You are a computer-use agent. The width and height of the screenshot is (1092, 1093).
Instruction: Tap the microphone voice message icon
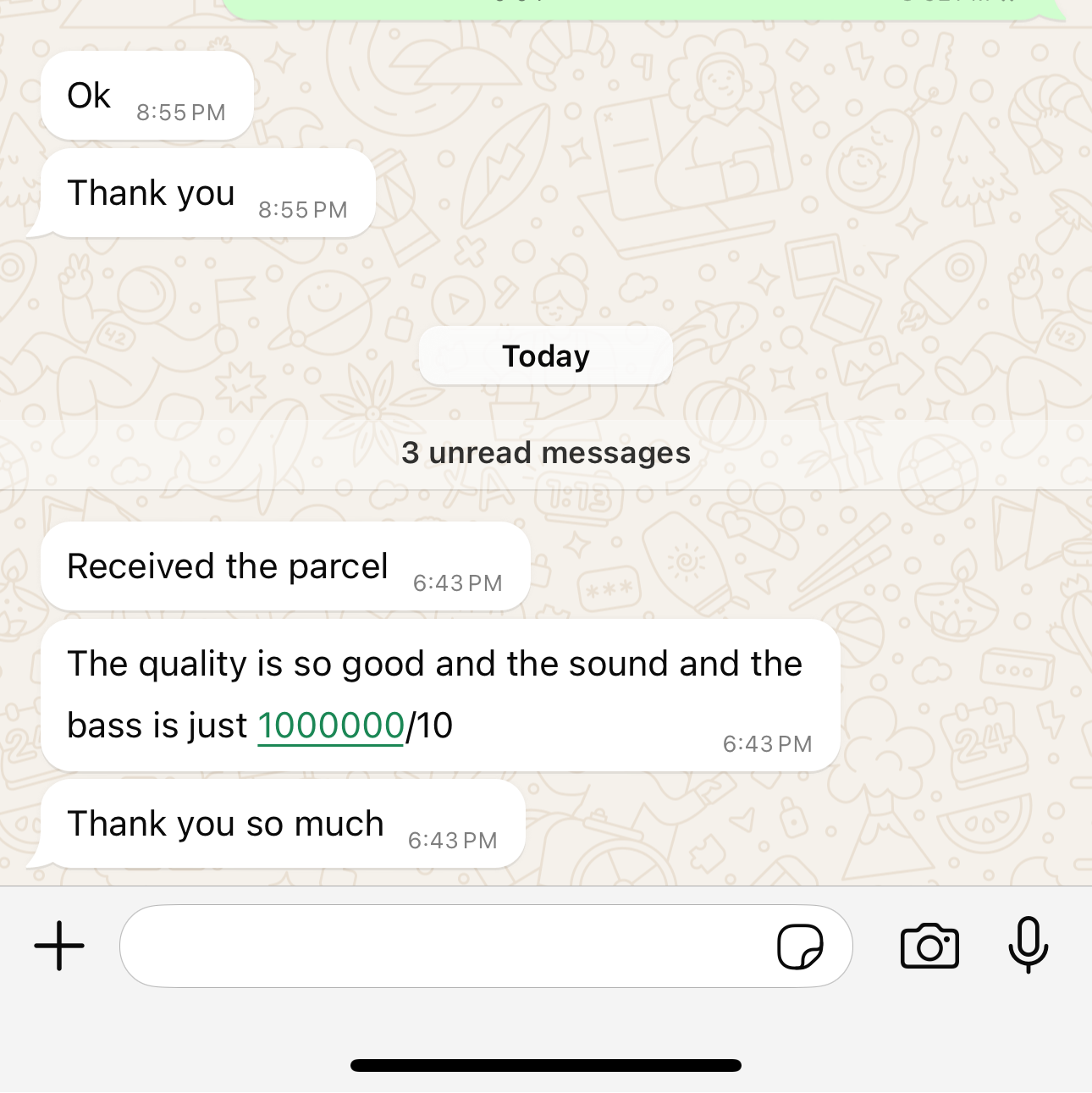[x=1029, y=946]
